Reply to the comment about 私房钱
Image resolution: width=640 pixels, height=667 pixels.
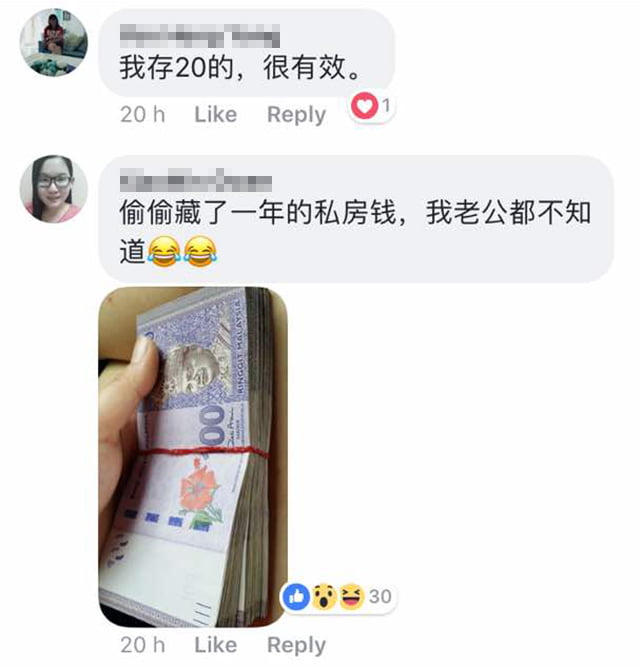[x=296, y=645]
